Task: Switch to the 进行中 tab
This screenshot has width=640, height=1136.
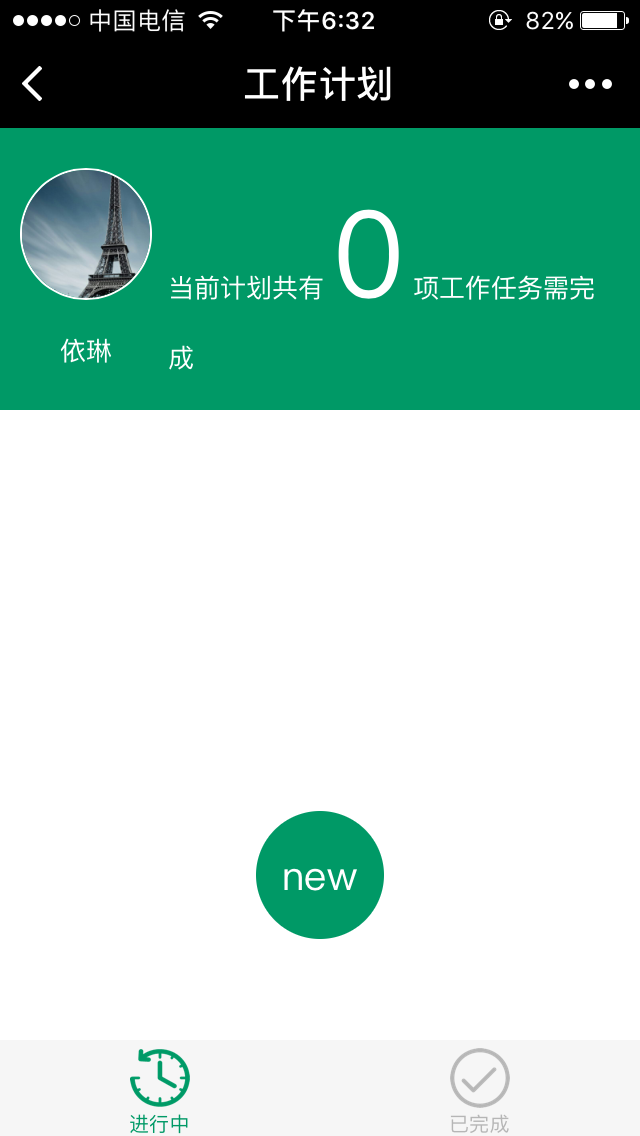Action: (160, 1090)
